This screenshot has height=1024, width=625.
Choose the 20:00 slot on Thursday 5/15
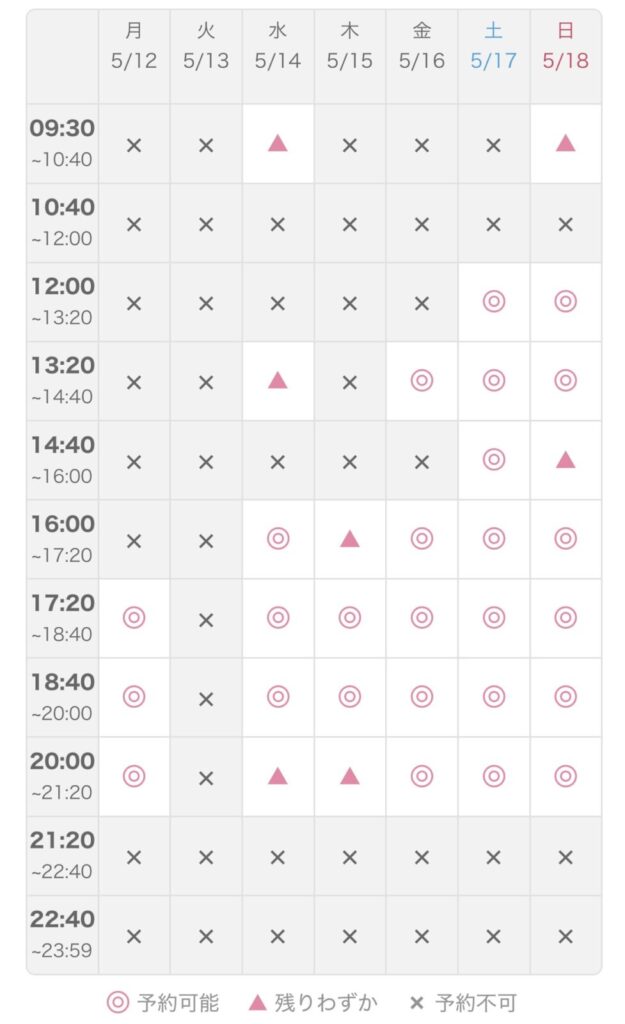click(x=349, y=776)
